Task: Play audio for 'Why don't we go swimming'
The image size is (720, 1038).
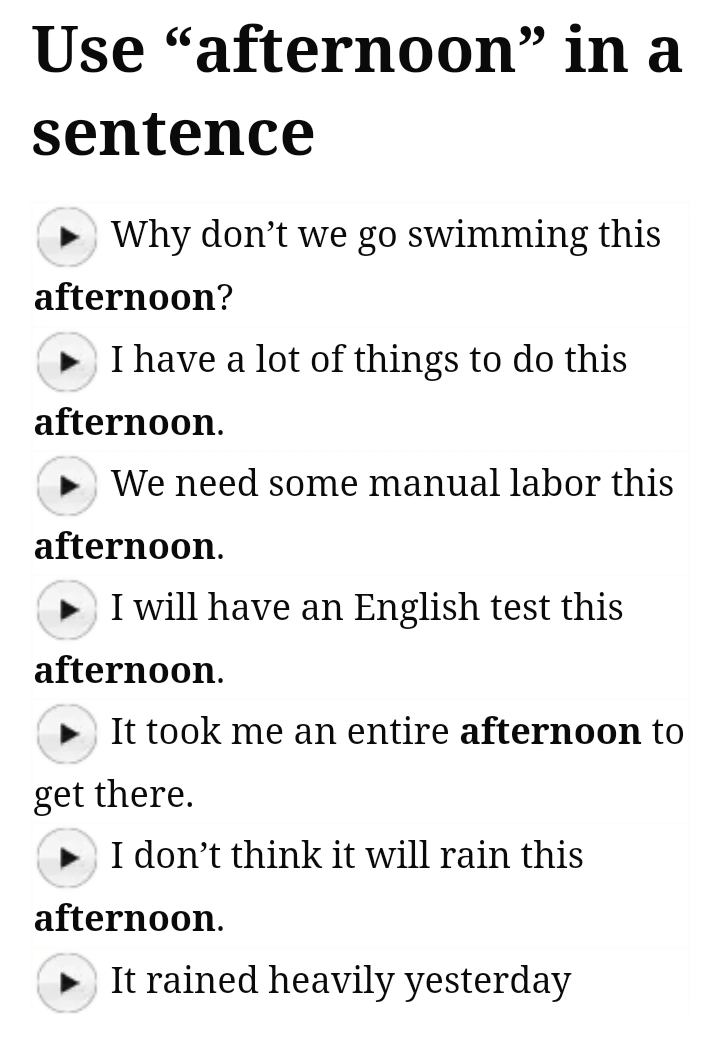Action: pyautogui.click(x=66, y=237)
